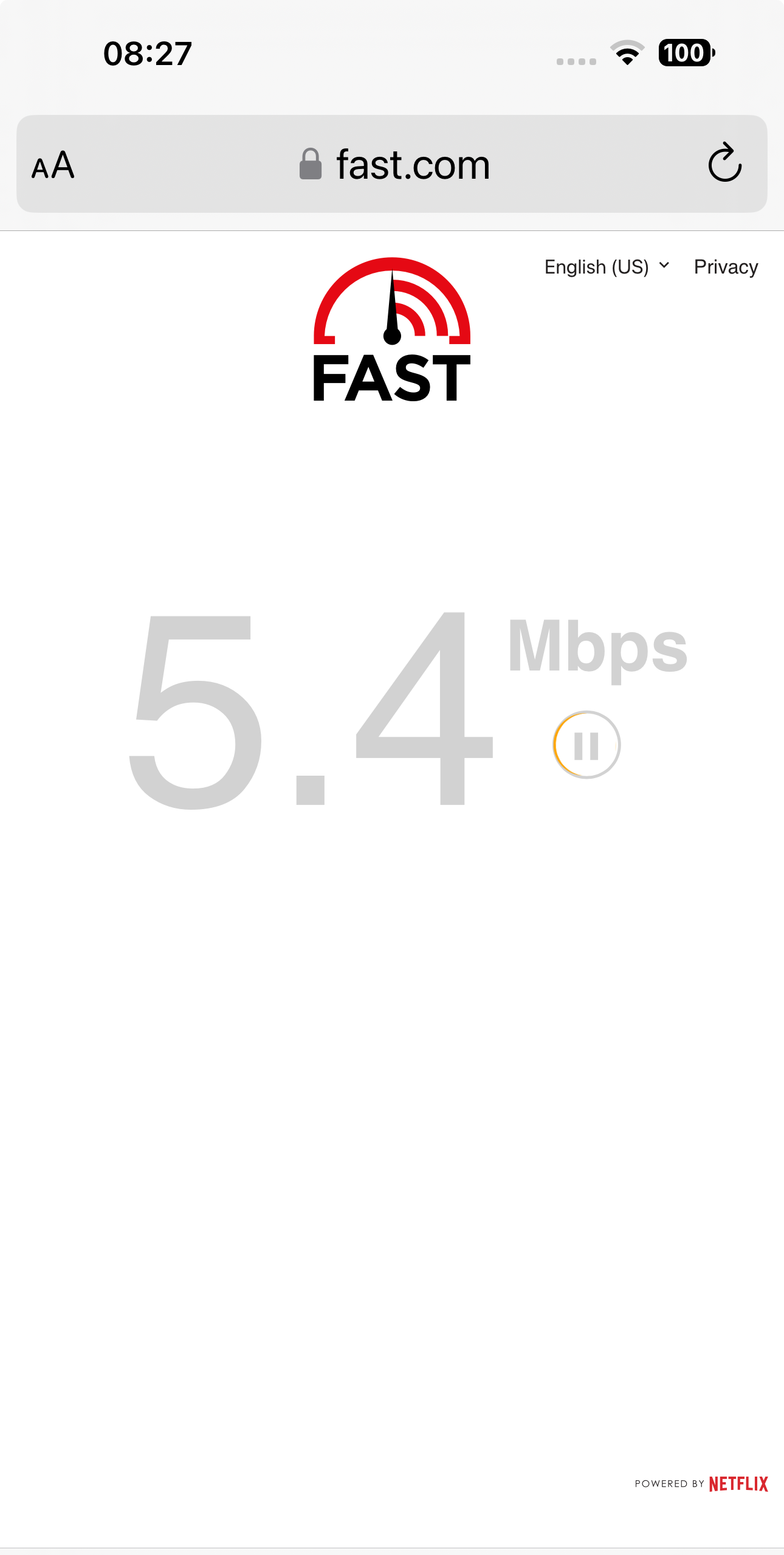The height and width of the screenshot is (1555, 784).
Task: Reload the fast.com page
Action: tap(724, 163)
